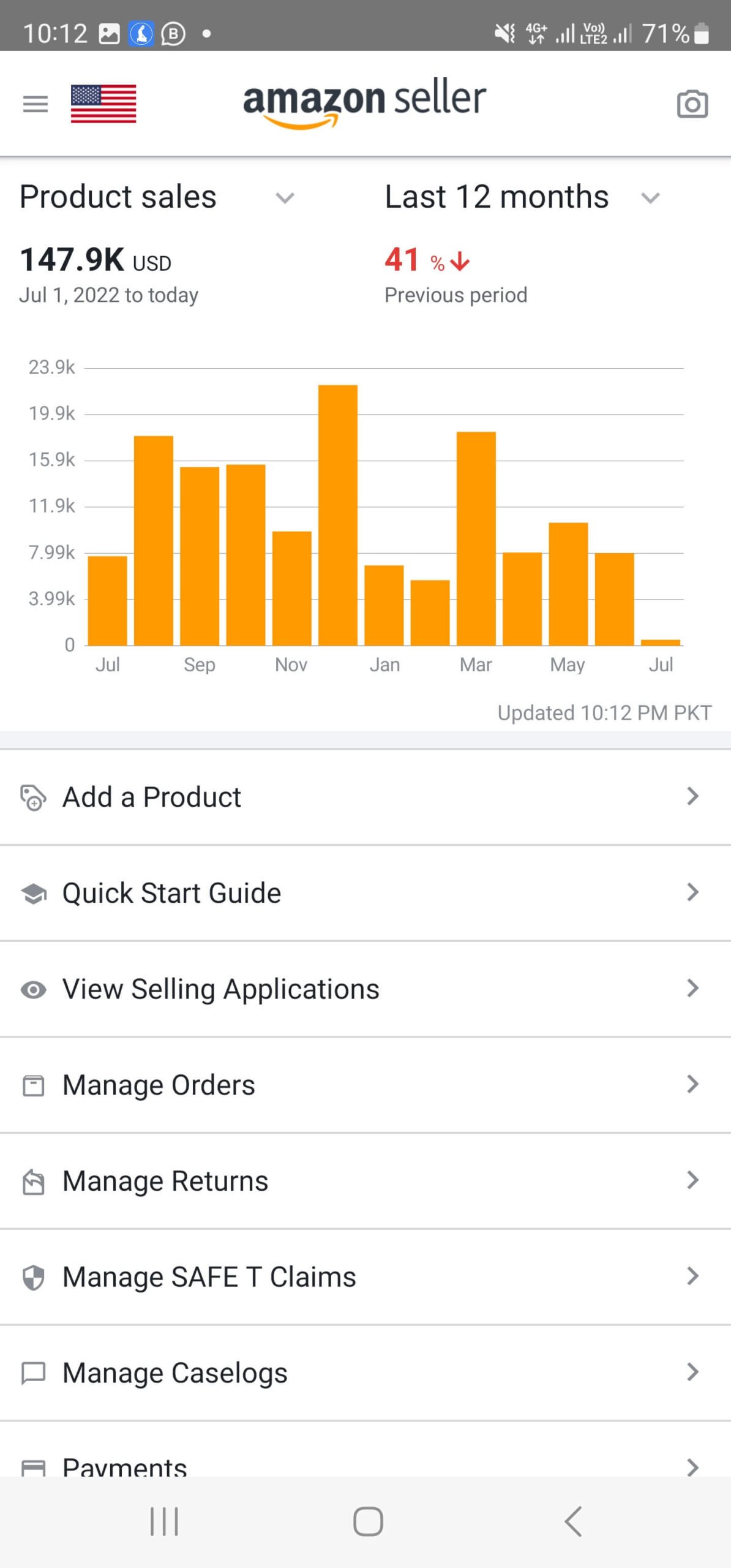
Task: Open Manage Orders
Action: (365, 1085)
